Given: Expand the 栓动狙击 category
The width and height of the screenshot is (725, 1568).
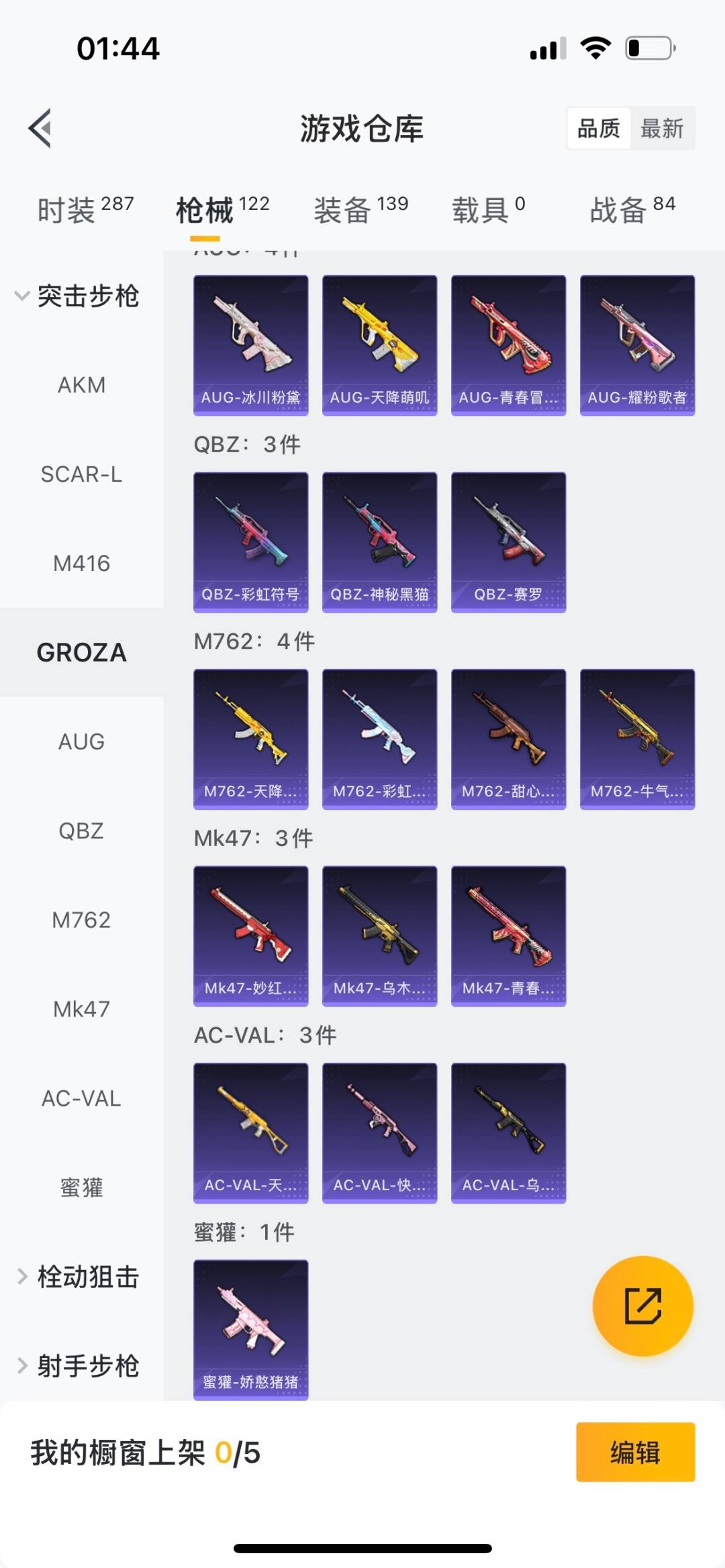Looking at the screenshot, I should coord(77,1277).
